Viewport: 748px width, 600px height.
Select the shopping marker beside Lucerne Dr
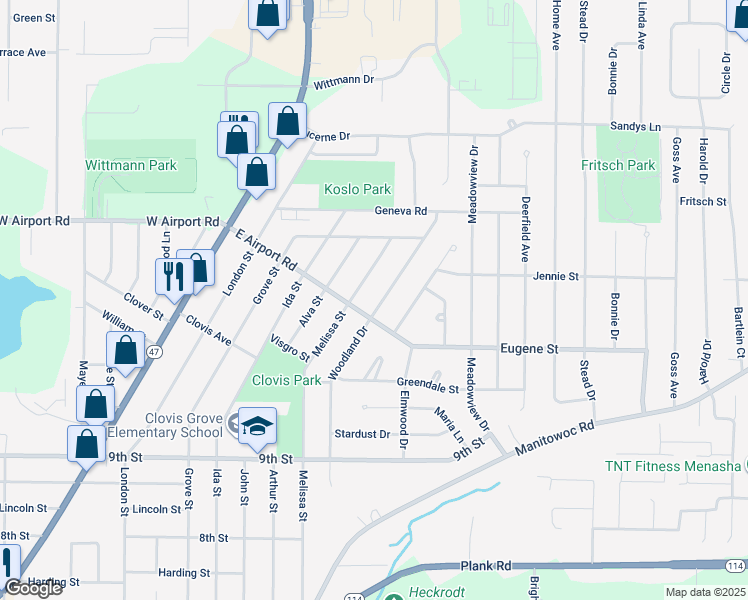(287, 121)
